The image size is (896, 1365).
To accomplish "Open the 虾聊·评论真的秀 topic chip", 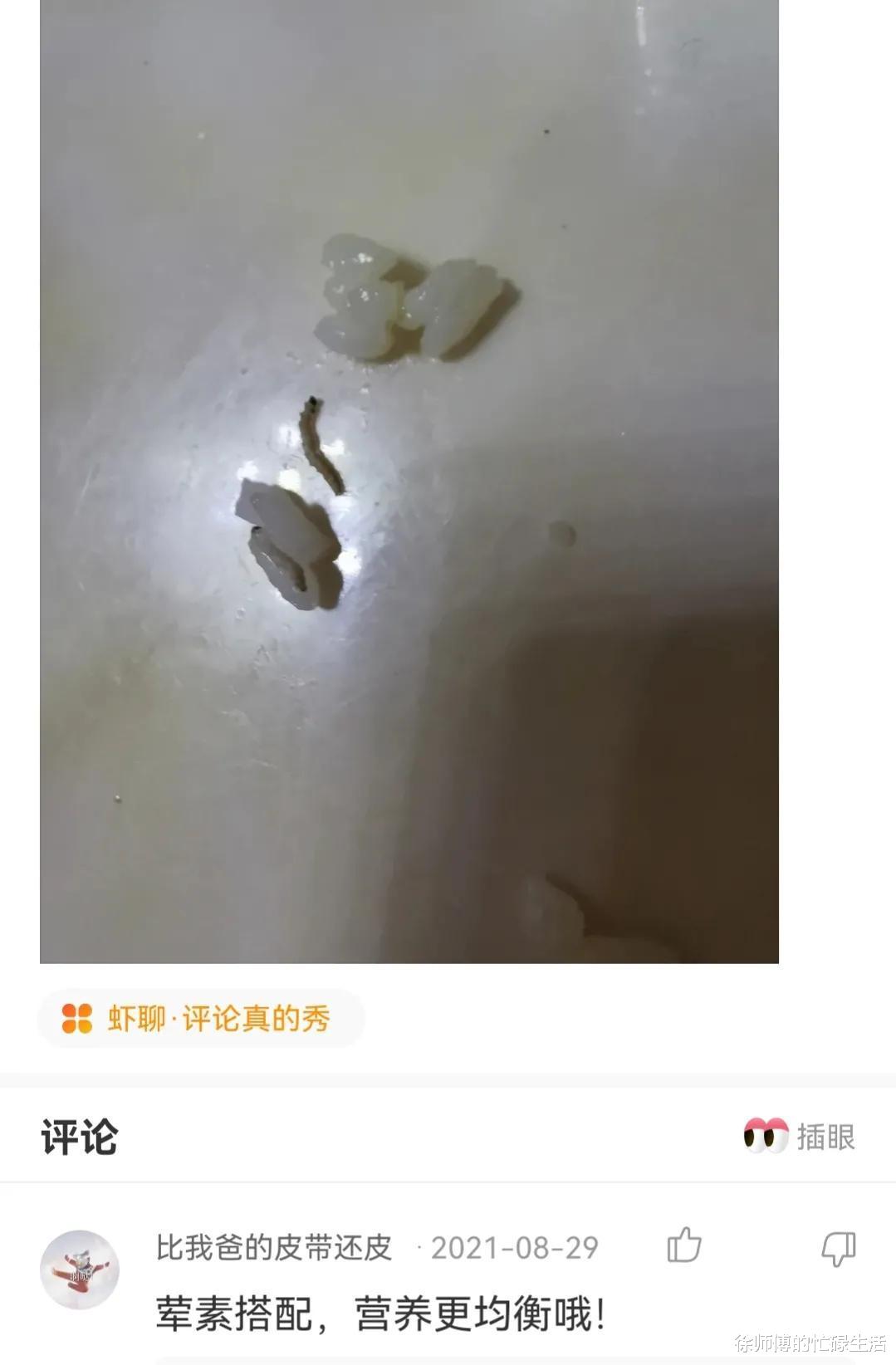I will 201,1018.
